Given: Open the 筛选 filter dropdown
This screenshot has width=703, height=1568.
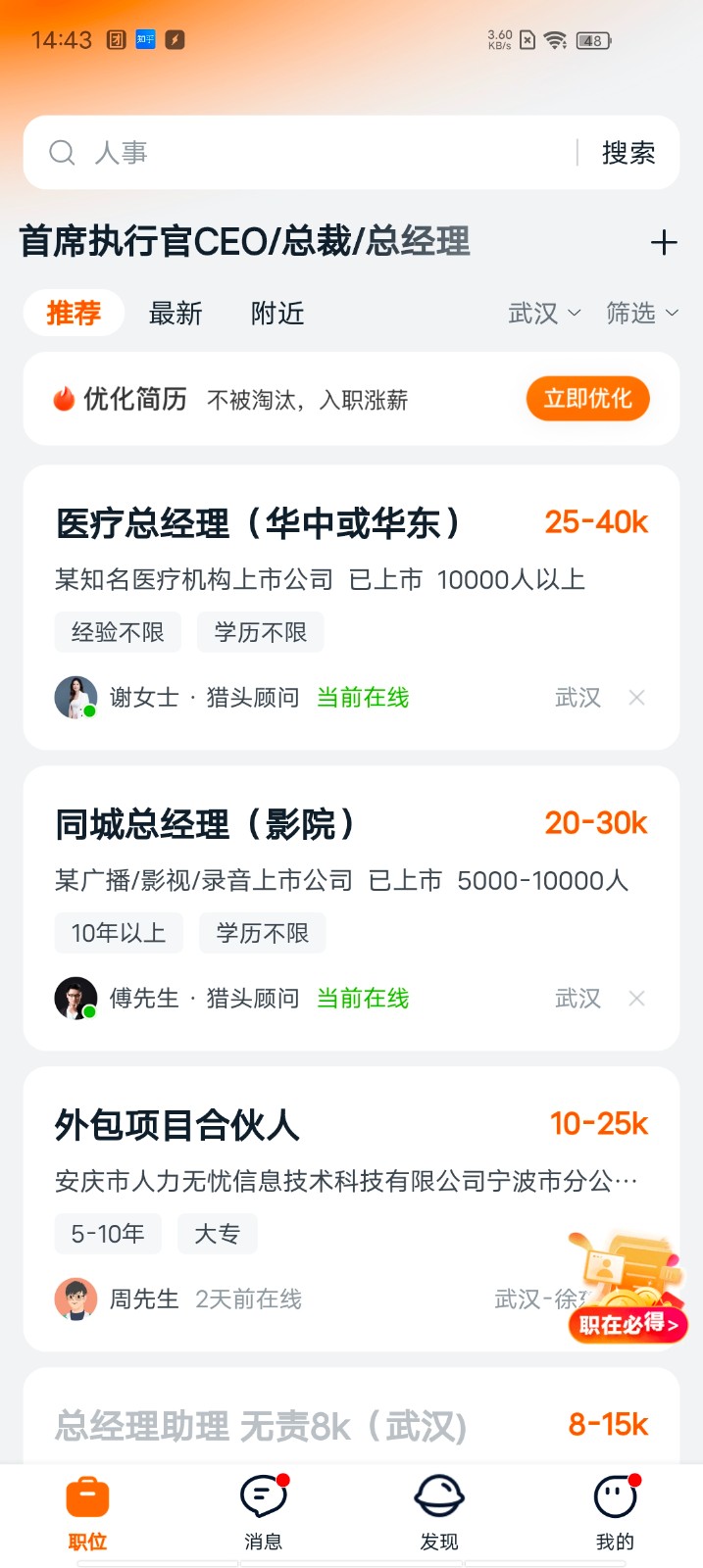Looking at the screenshot, I should click(x=642, y=314).
